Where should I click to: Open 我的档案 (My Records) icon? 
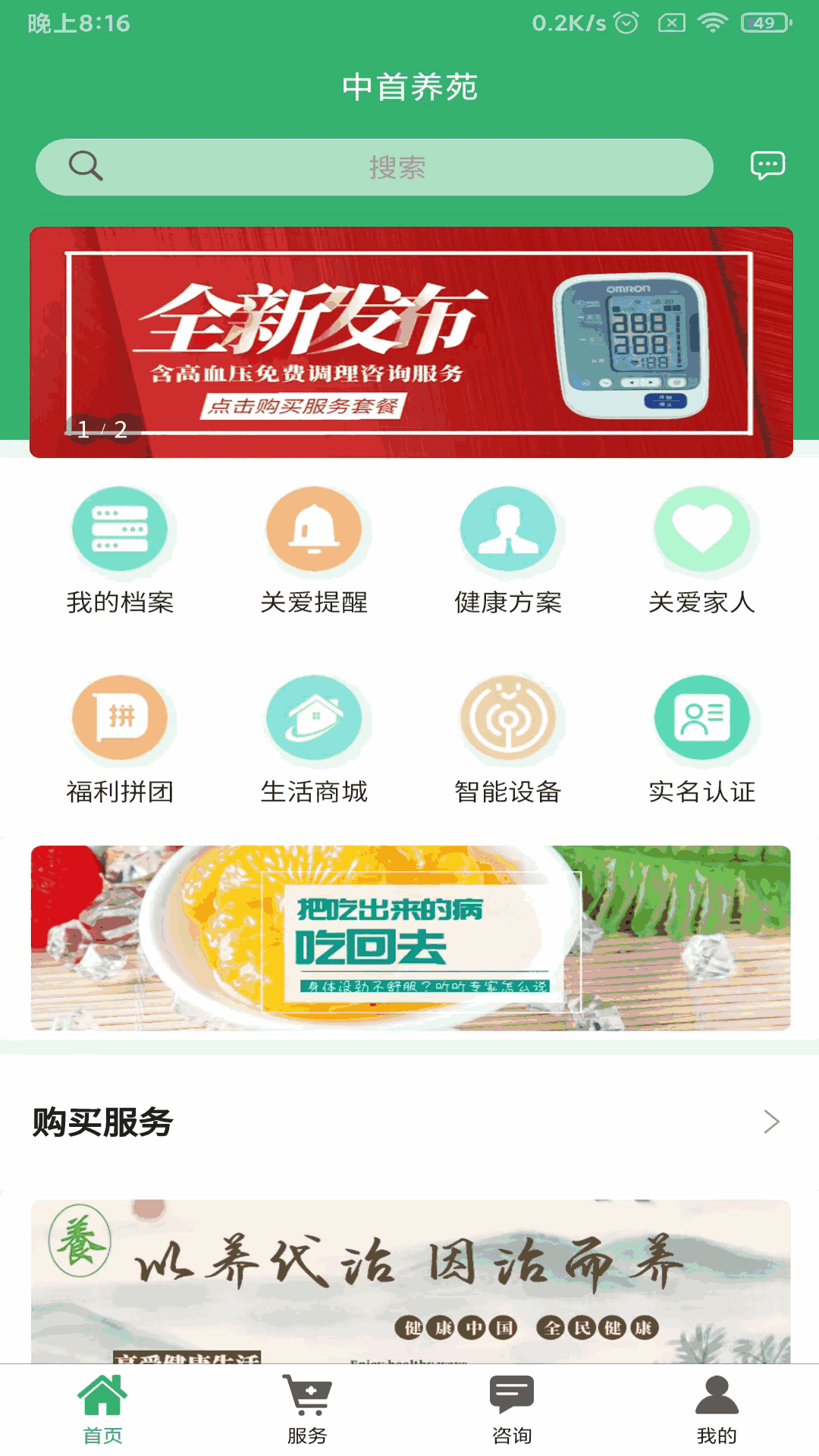(120, 531)
